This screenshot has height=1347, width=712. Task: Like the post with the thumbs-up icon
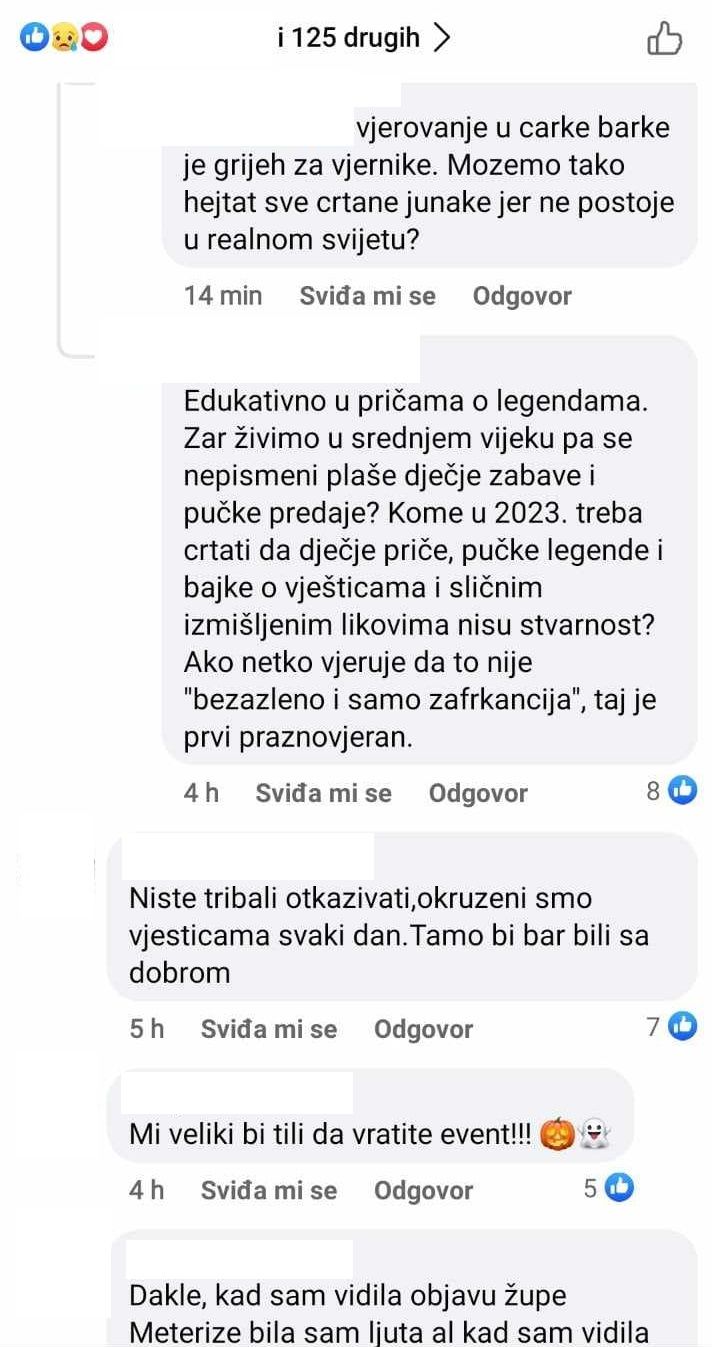[665, 39]
